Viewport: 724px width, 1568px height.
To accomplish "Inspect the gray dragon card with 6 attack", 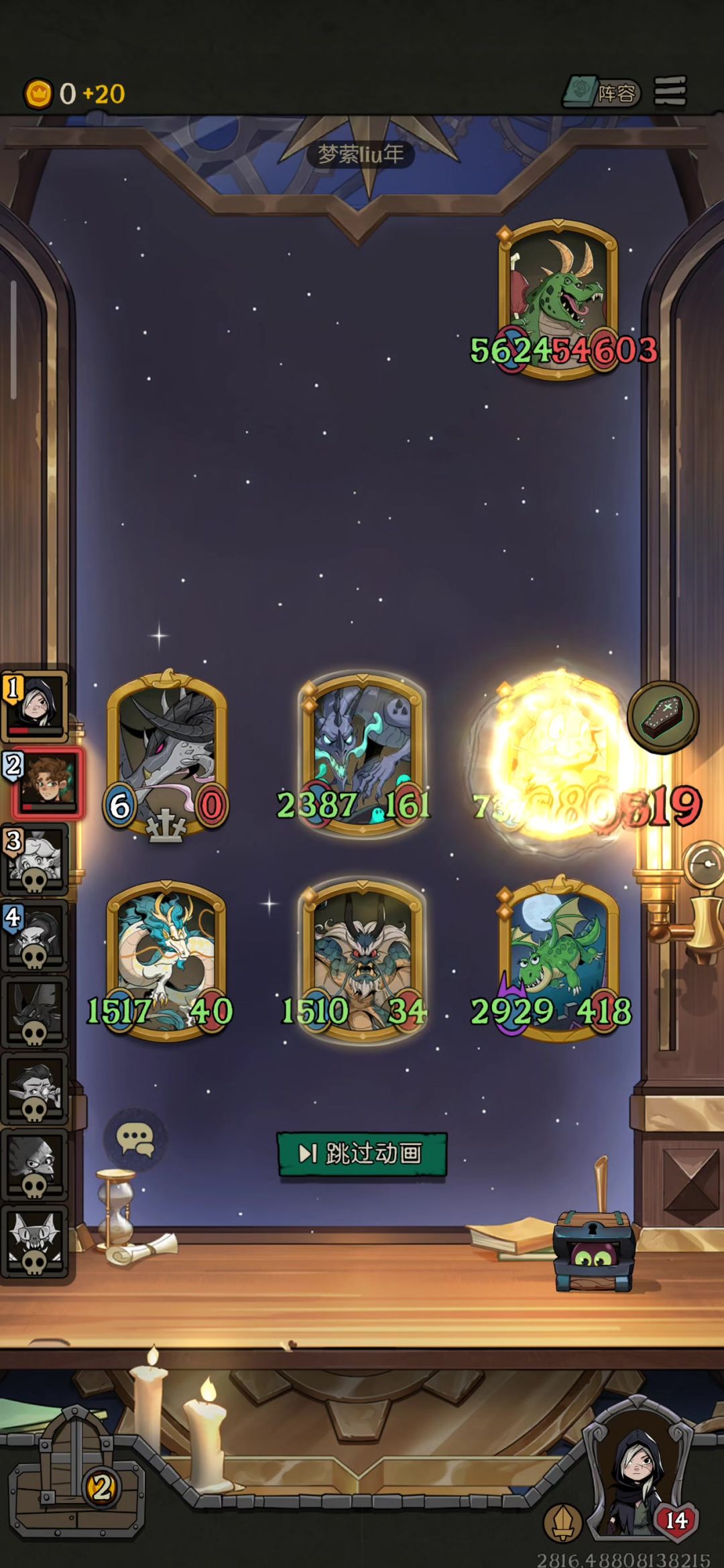I will (x=166, y=754).
